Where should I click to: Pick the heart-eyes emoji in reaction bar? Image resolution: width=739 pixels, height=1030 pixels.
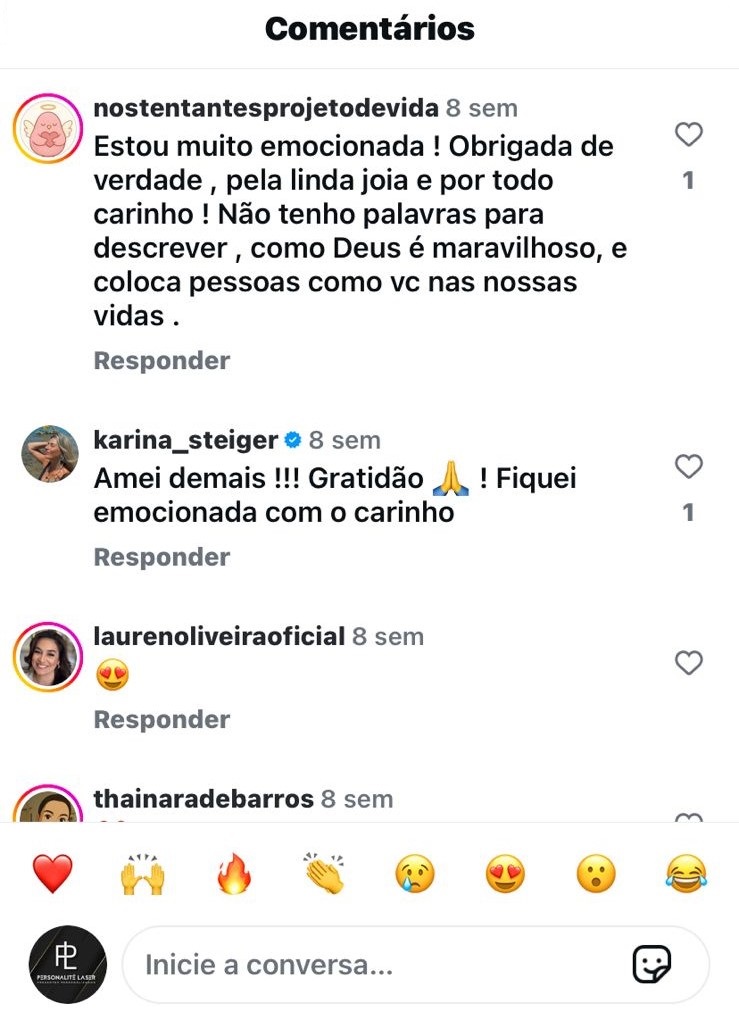click(x=505, y=875)
